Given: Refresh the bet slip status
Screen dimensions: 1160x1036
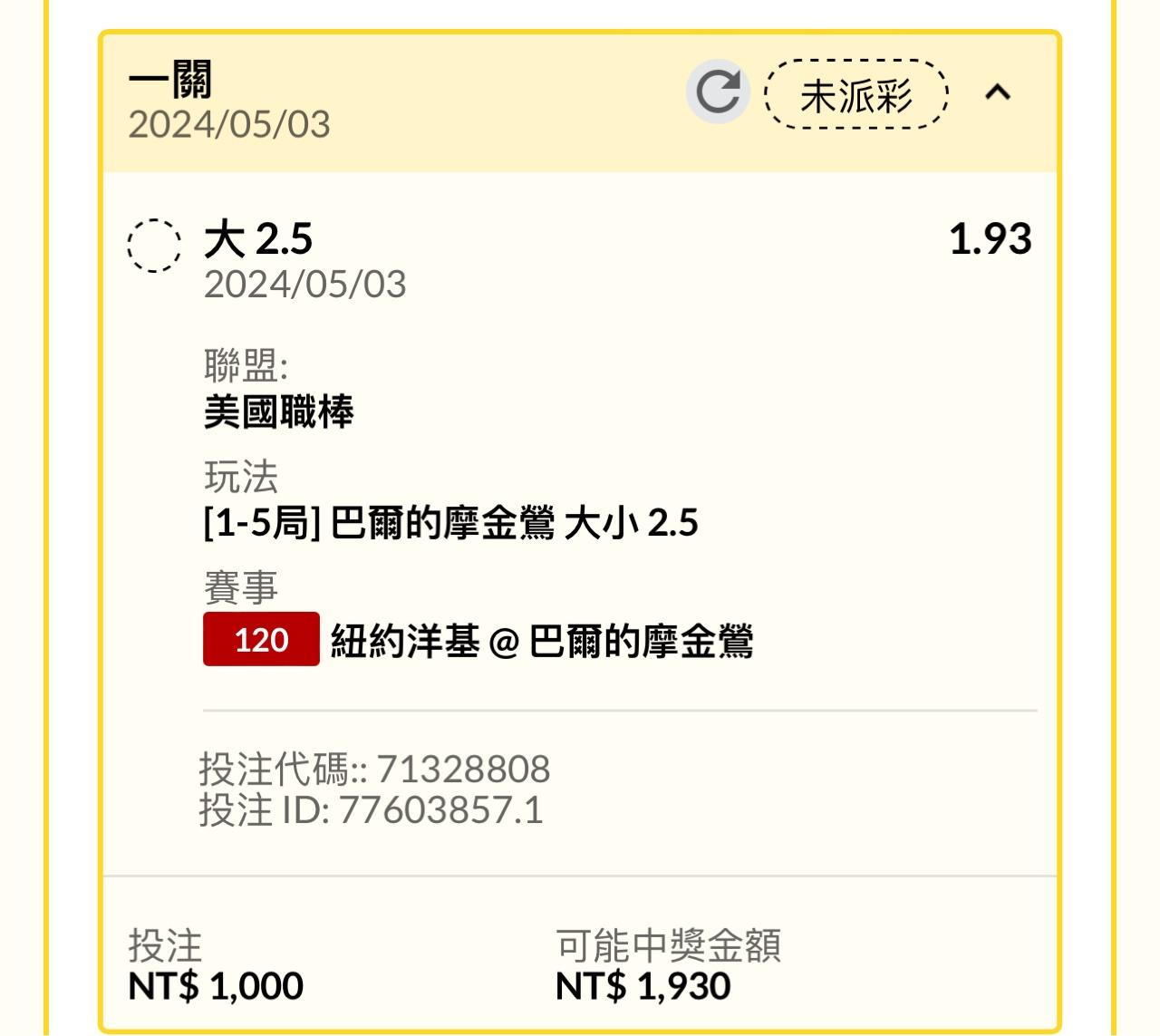Looking at the screenshot, I should pyautogui.click(x=718, y=92).
